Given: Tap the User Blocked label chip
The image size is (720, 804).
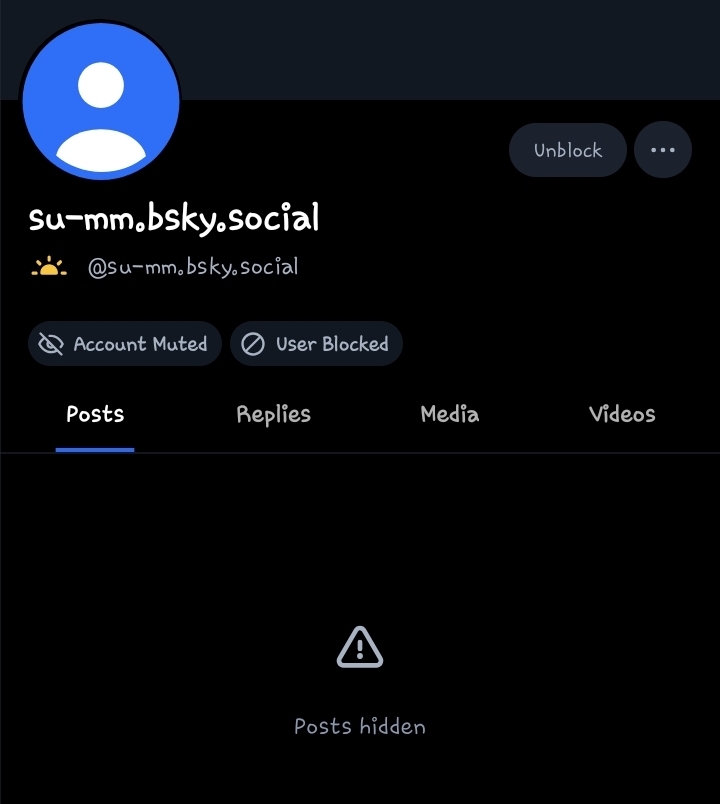Looking at the screenshot, I should 316,344.
